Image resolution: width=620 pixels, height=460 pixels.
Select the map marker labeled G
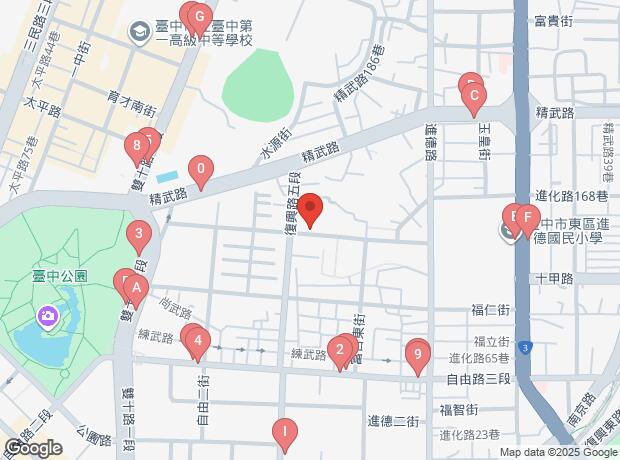click(x=199, y=17)
